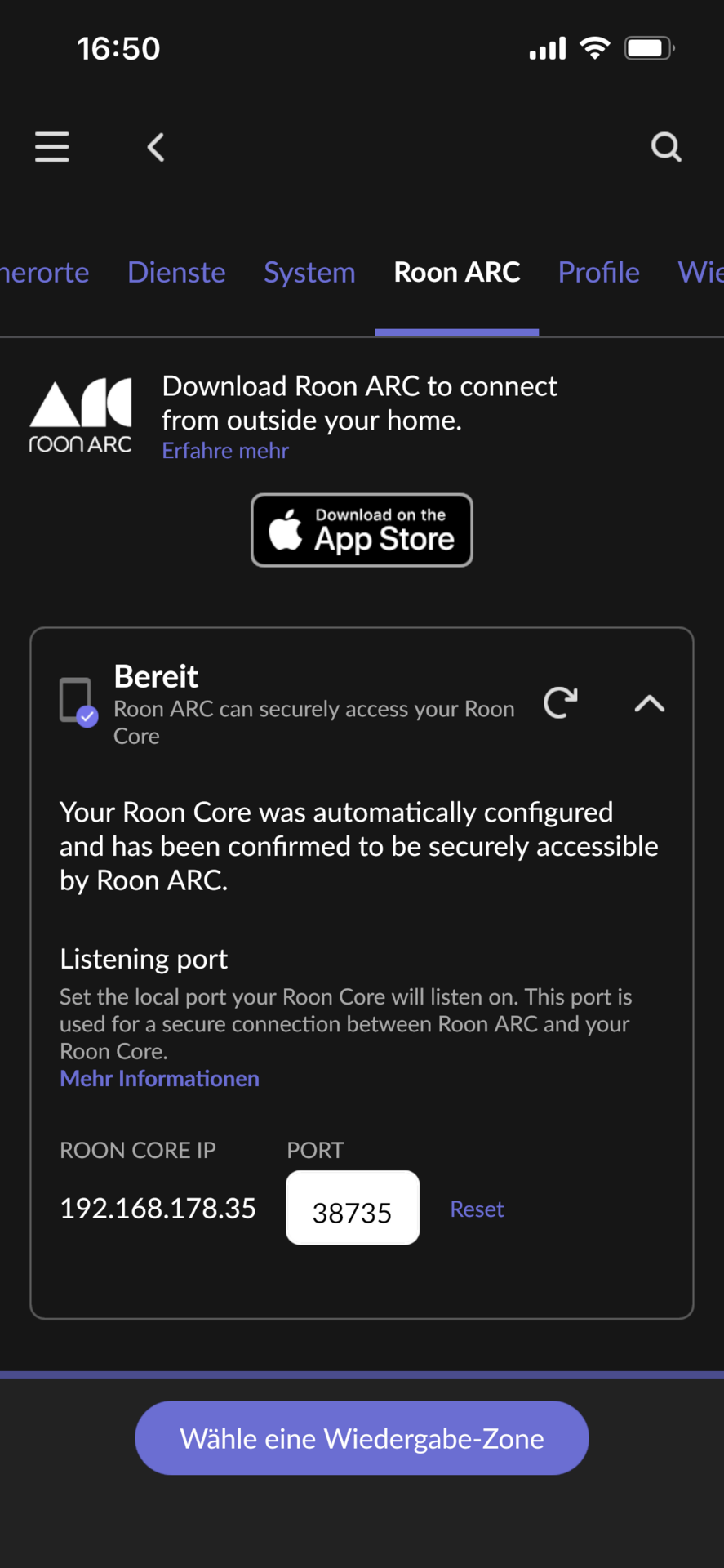Tap Wähle eine Wiedergabe-Zone button
Viewport: 724px width, 1568px height.
(362, 1438)
